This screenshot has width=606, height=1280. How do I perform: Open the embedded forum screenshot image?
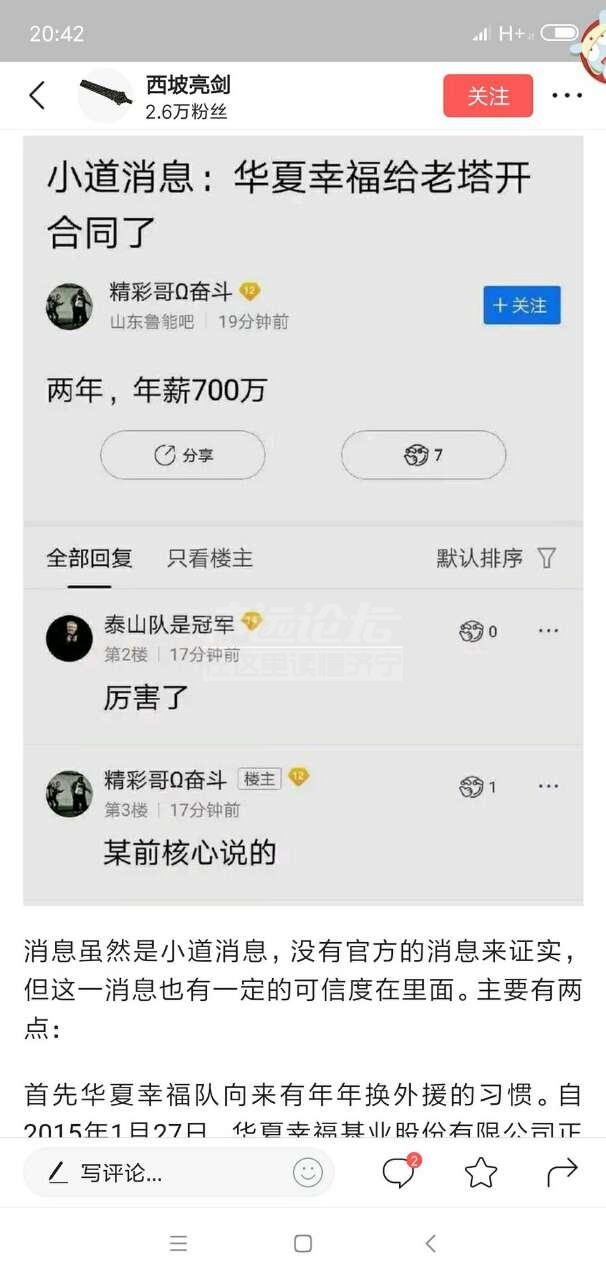(303, 520)
